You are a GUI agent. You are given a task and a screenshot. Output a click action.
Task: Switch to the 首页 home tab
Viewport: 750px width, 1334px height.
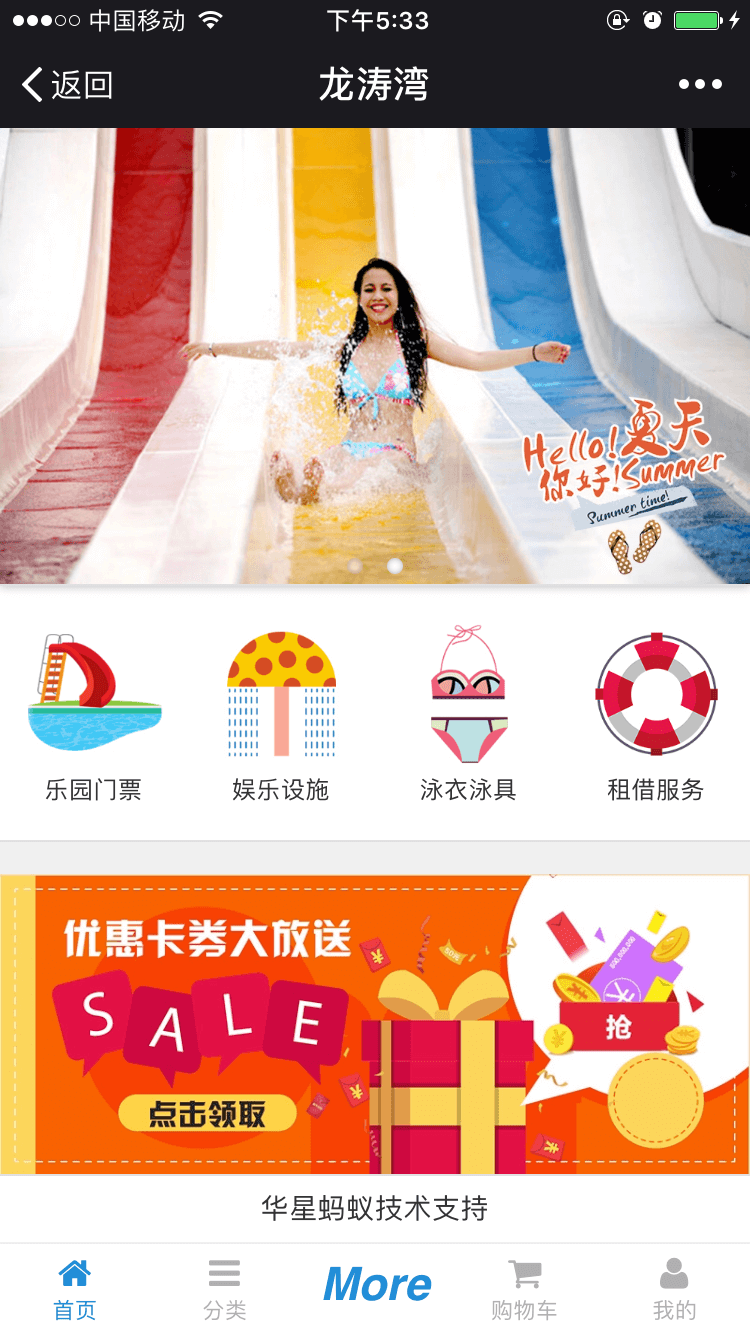75,1289
